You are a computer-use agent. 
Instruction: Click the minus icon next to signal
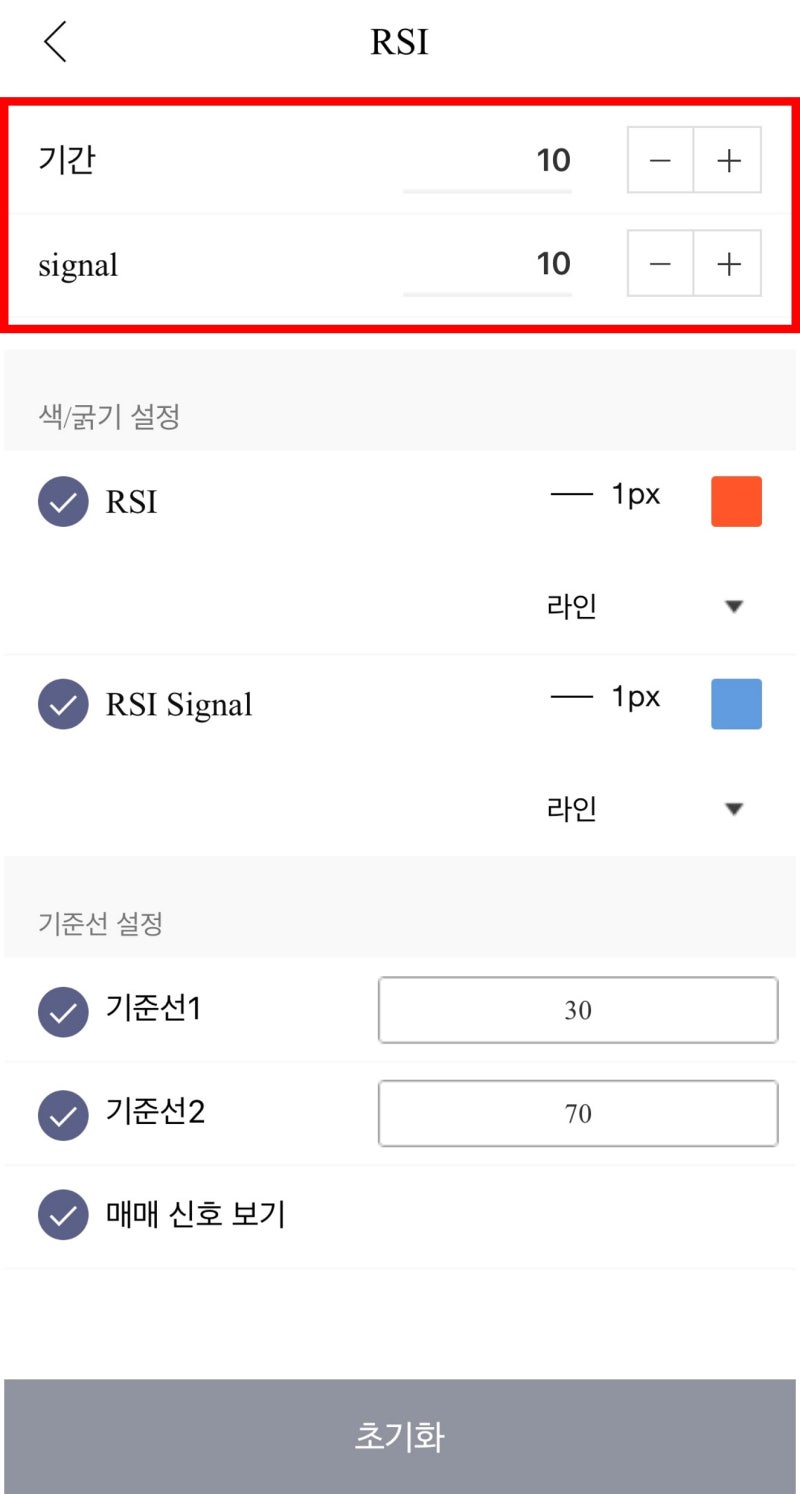660,263
